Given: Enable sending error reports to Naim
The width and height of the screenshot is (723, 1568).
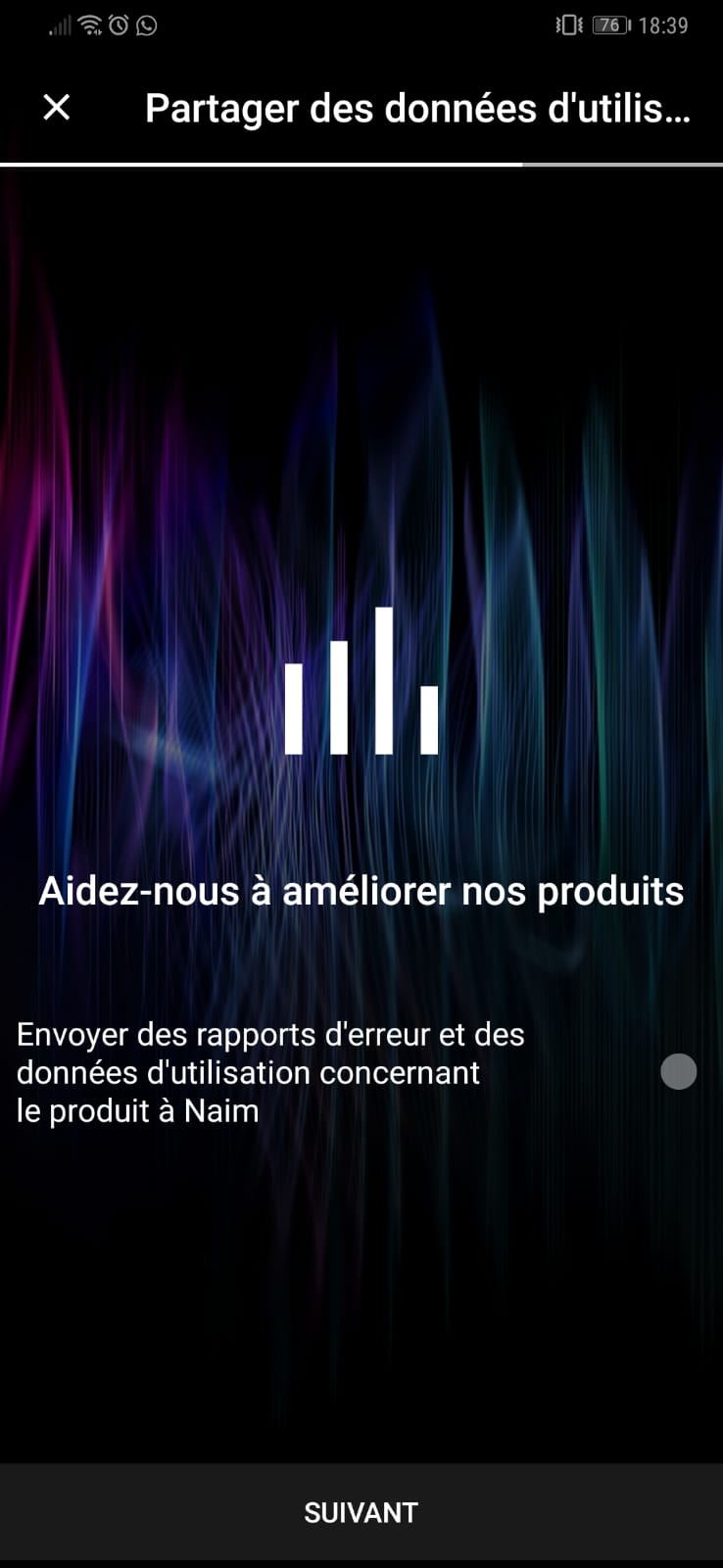Looking at the screenshot, I should coord(678,1071).
